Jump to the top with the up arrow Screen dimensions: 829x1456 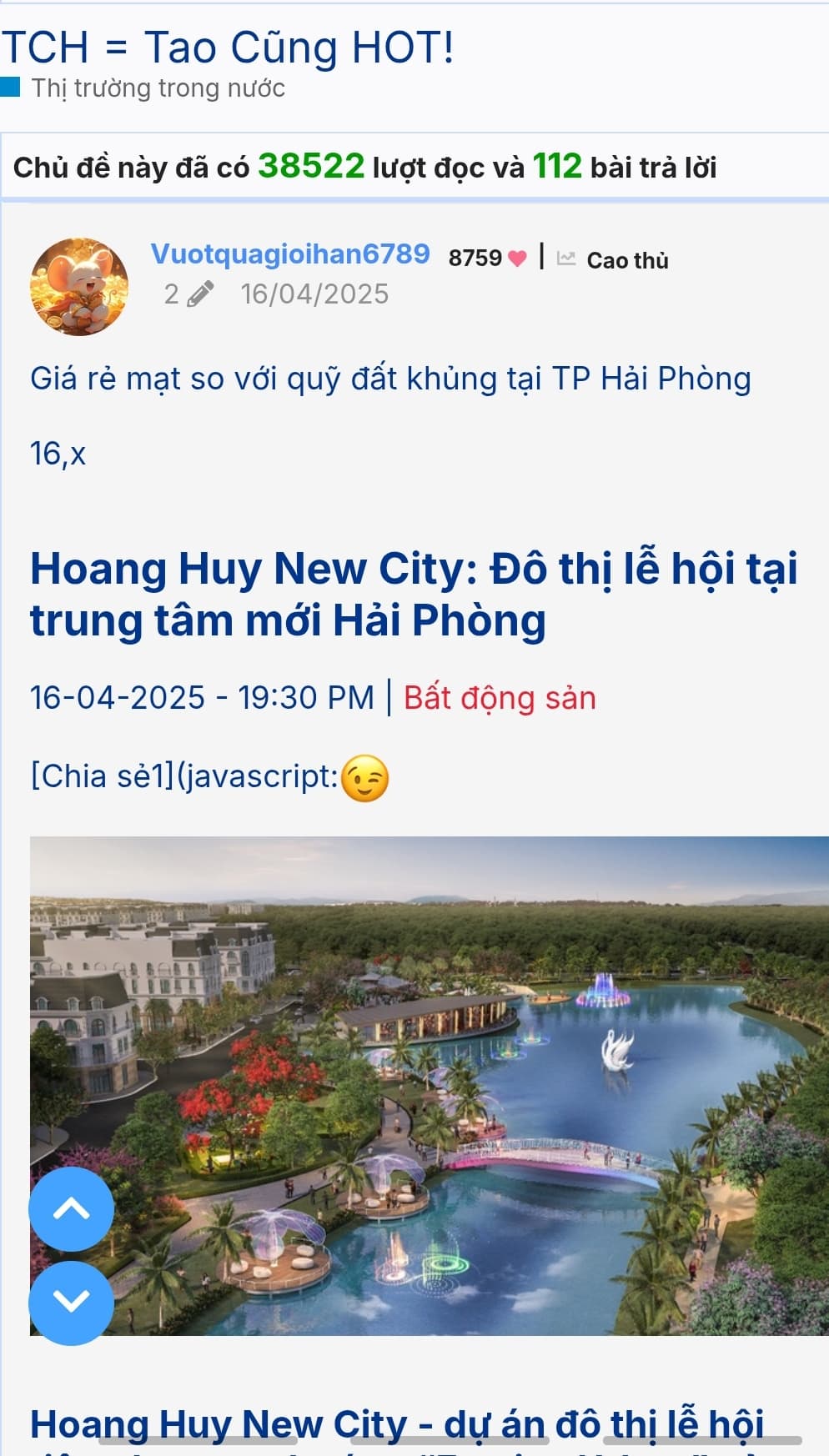pyautogui.click(x=71, y=1208)
